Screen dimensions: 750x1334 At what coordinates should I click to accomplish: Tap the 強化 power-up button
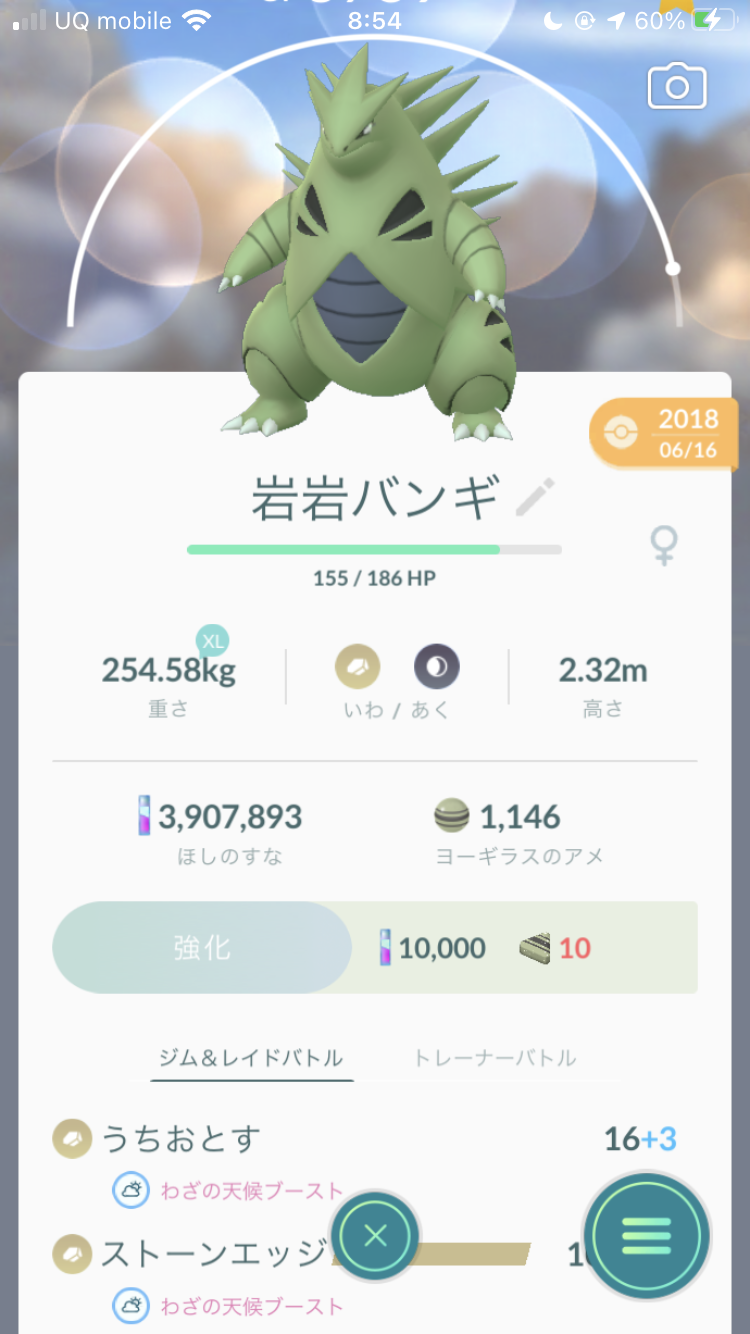[202, 948]
